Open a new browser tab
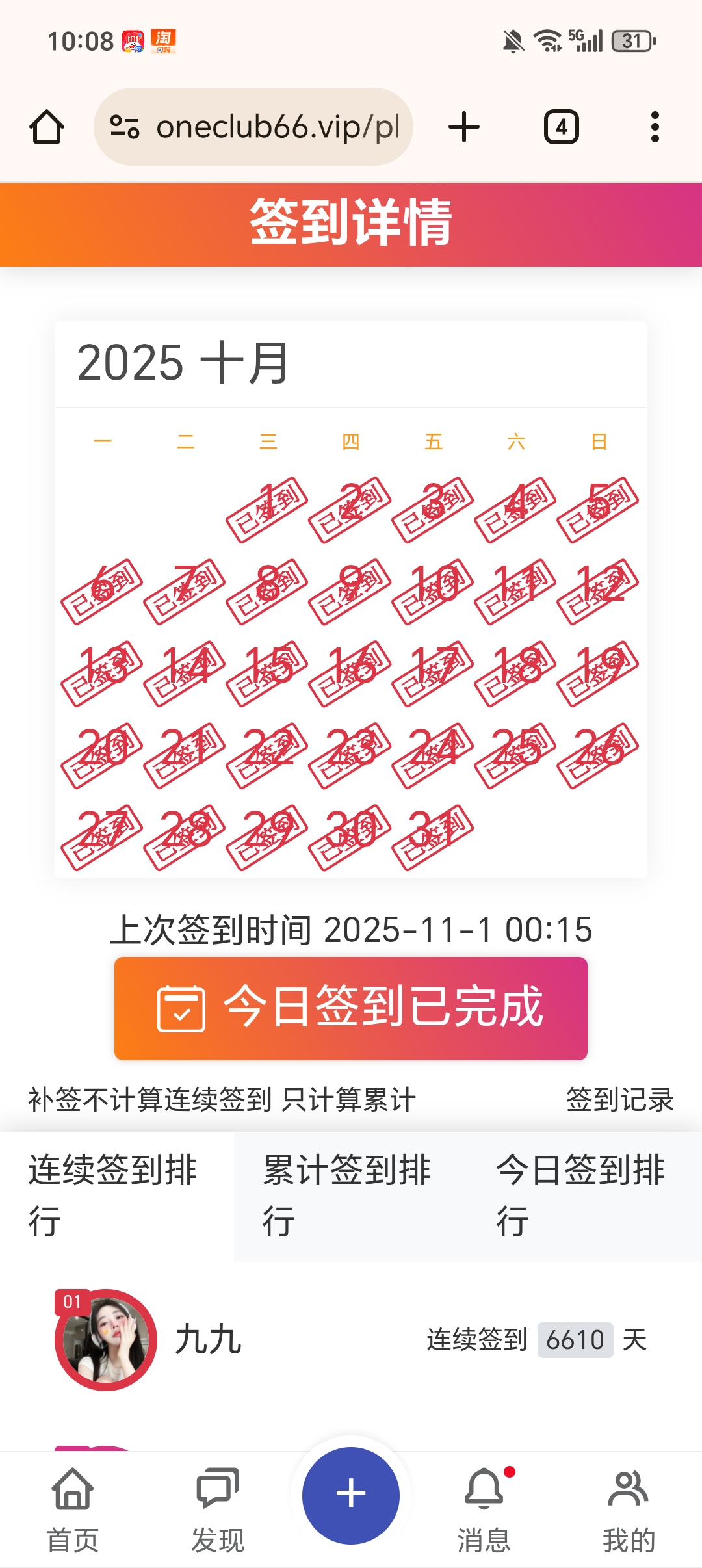 464,127
